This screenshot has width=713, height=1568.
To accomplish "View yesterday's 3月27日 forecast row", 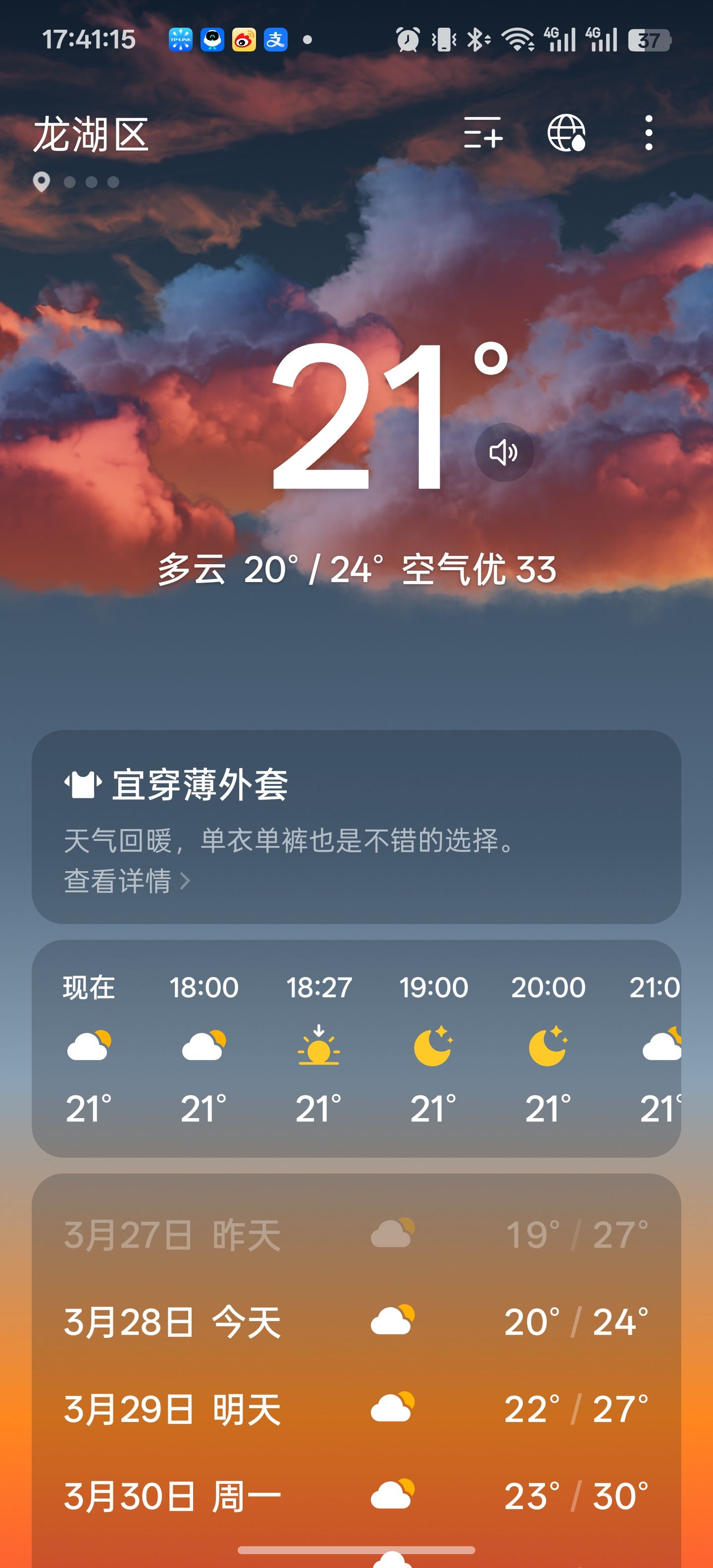I will click(356, 1235).
